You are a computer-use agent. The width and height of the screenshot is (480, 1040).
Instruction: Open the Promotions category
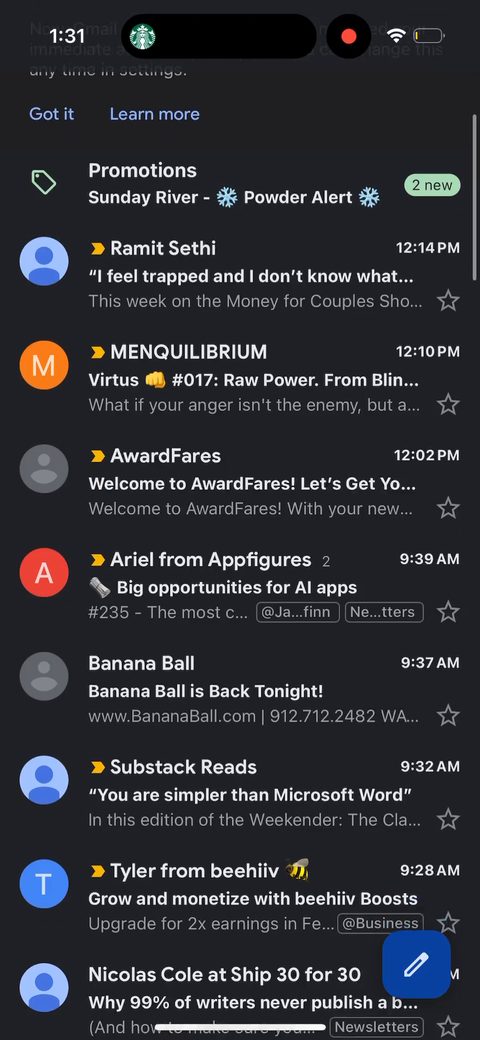click(x=240, y=184)
